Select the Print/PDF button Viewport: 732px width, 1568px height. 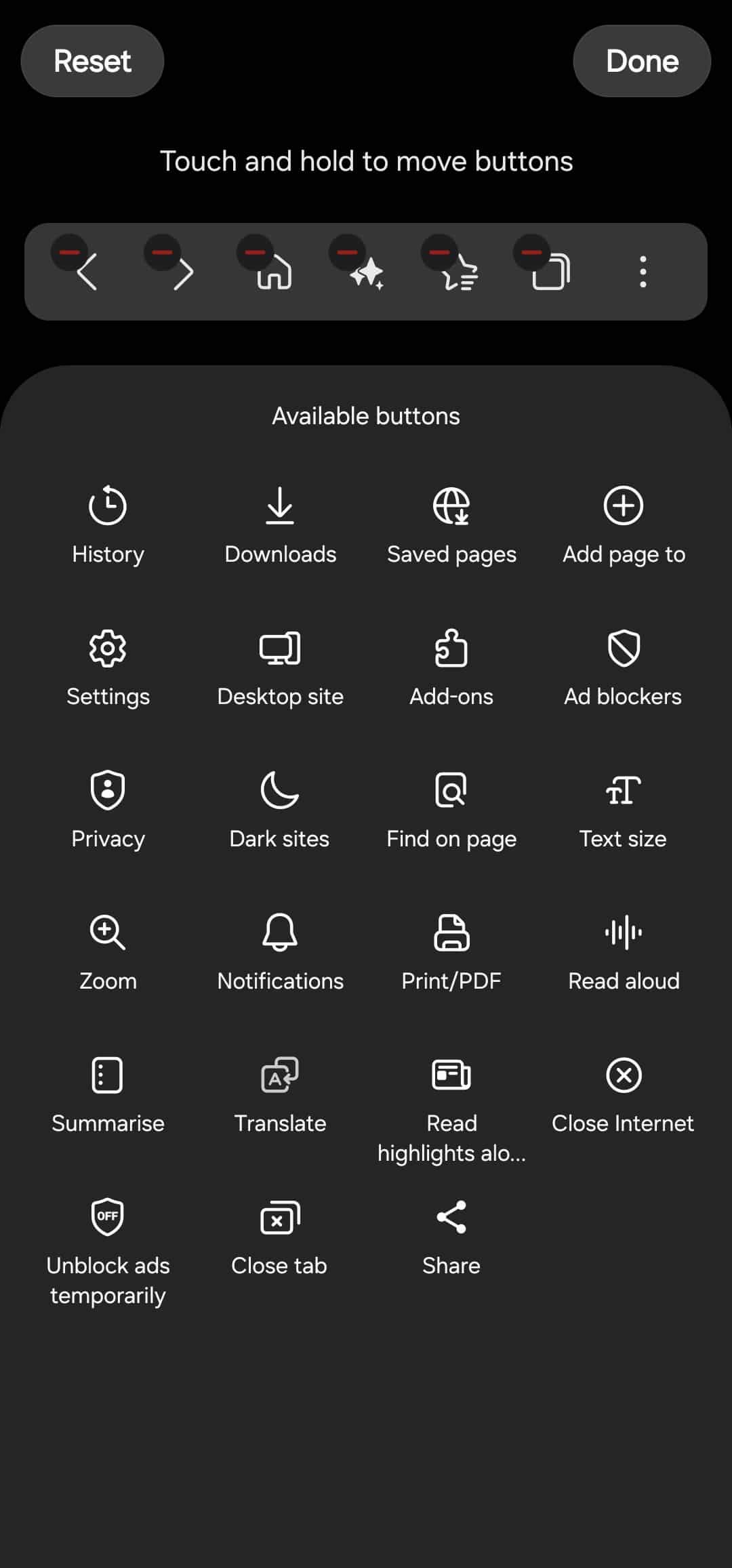click(451, 950)
